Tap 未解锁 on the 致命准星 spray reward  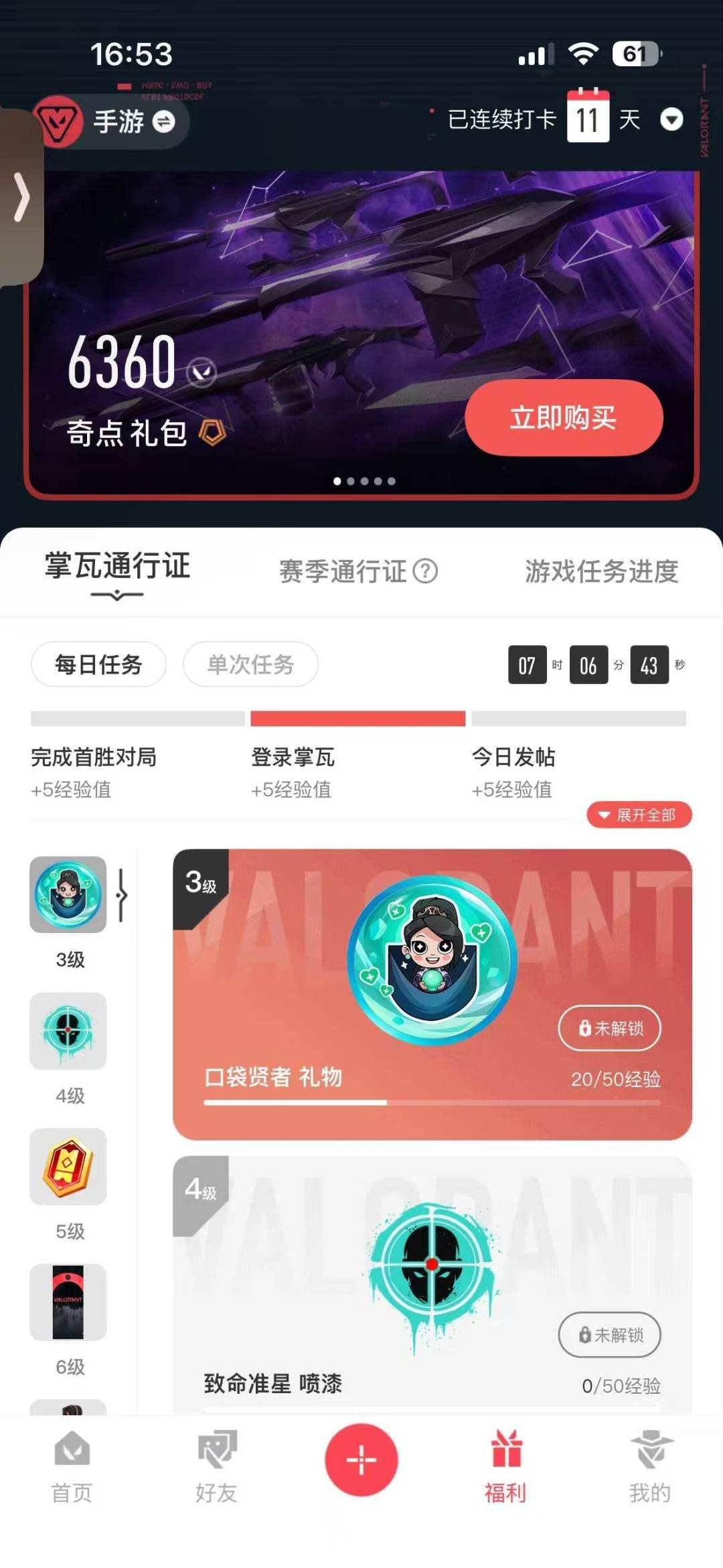pyautogui.click(x=608, y=1334)
